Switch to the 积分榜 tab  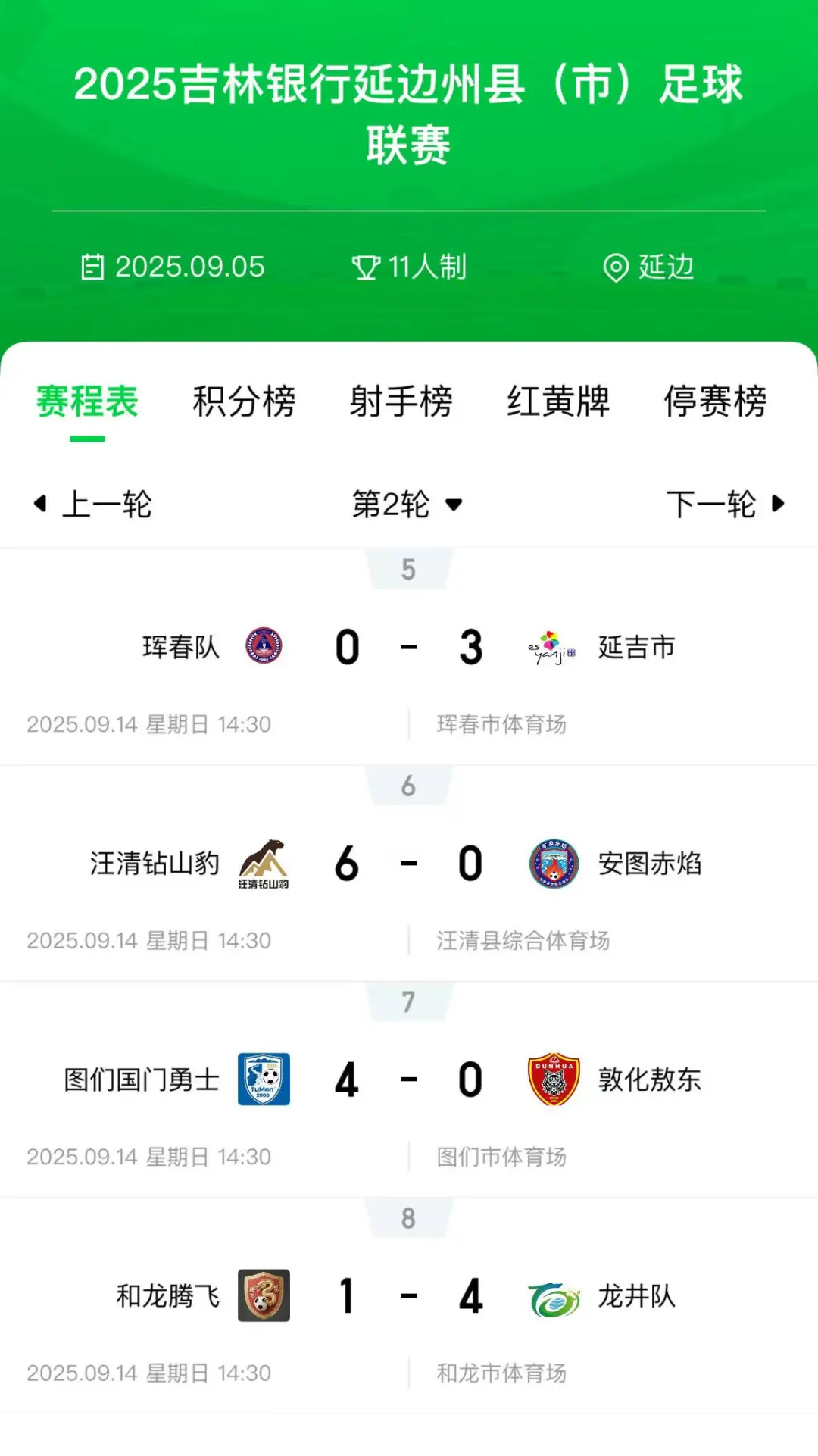(x=244, y=401)
